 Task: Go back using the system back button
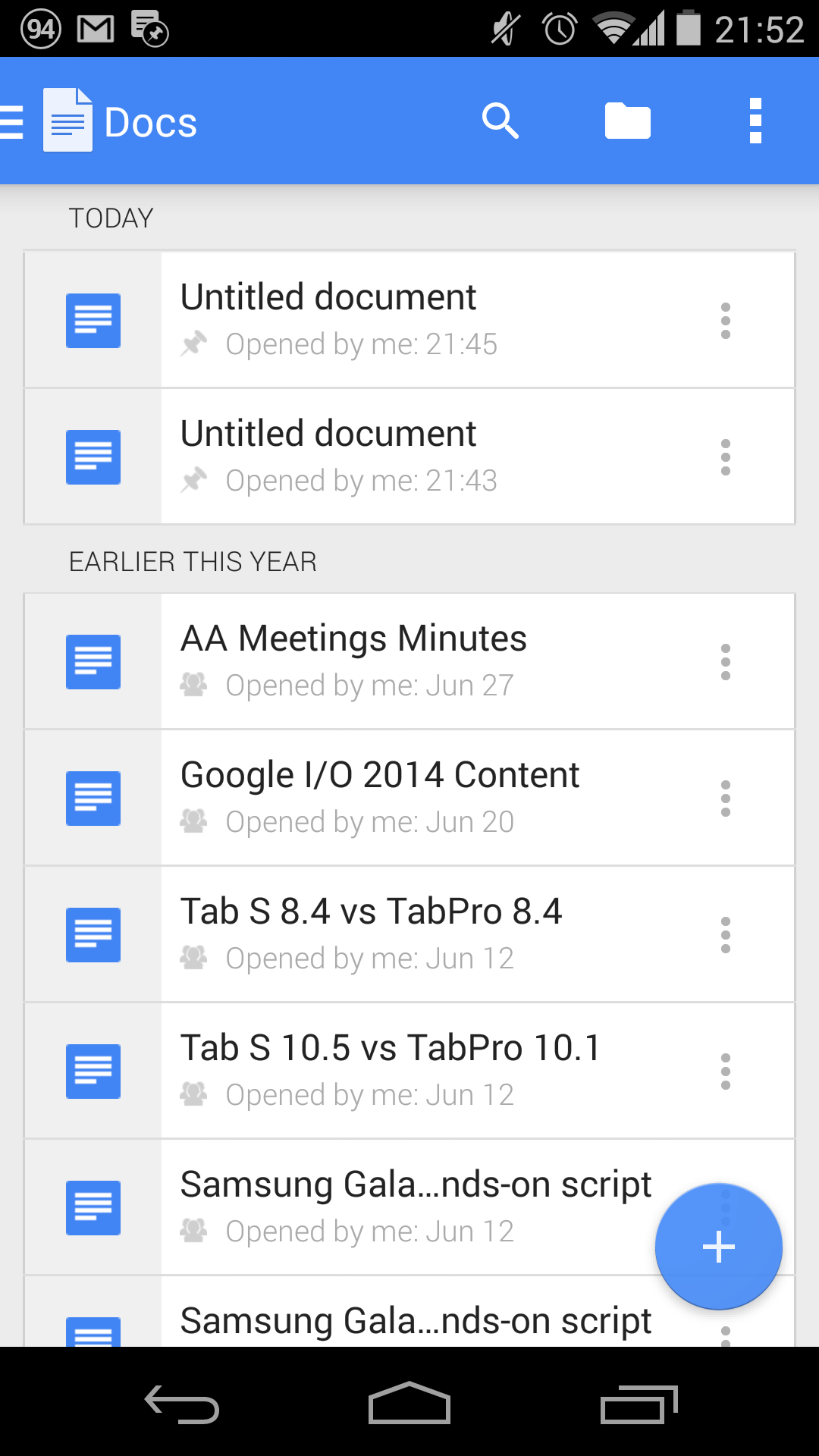[182, 1404]
